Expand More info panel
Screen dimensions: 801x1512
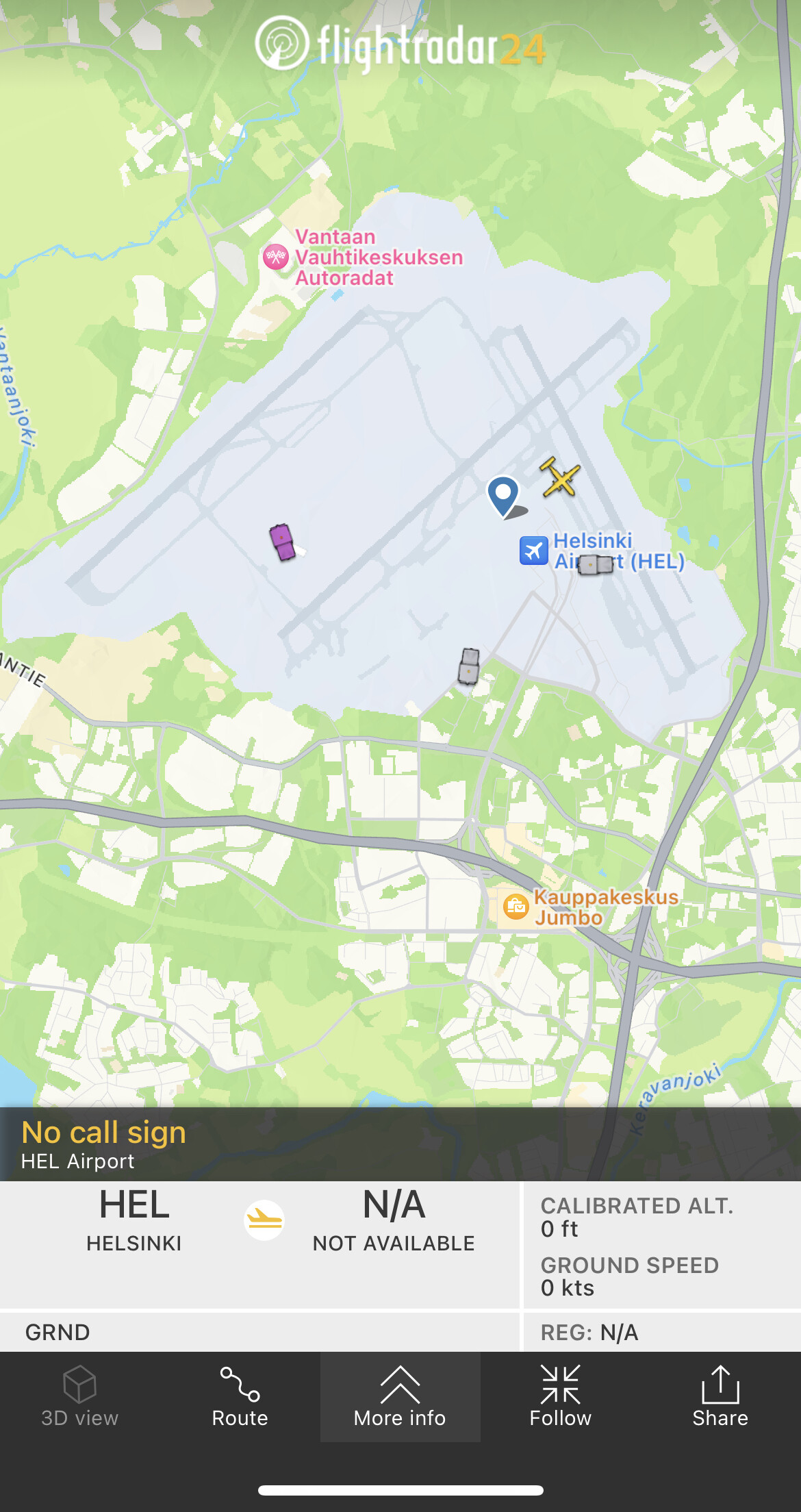pyautogui.click(x=400, y=1397)
